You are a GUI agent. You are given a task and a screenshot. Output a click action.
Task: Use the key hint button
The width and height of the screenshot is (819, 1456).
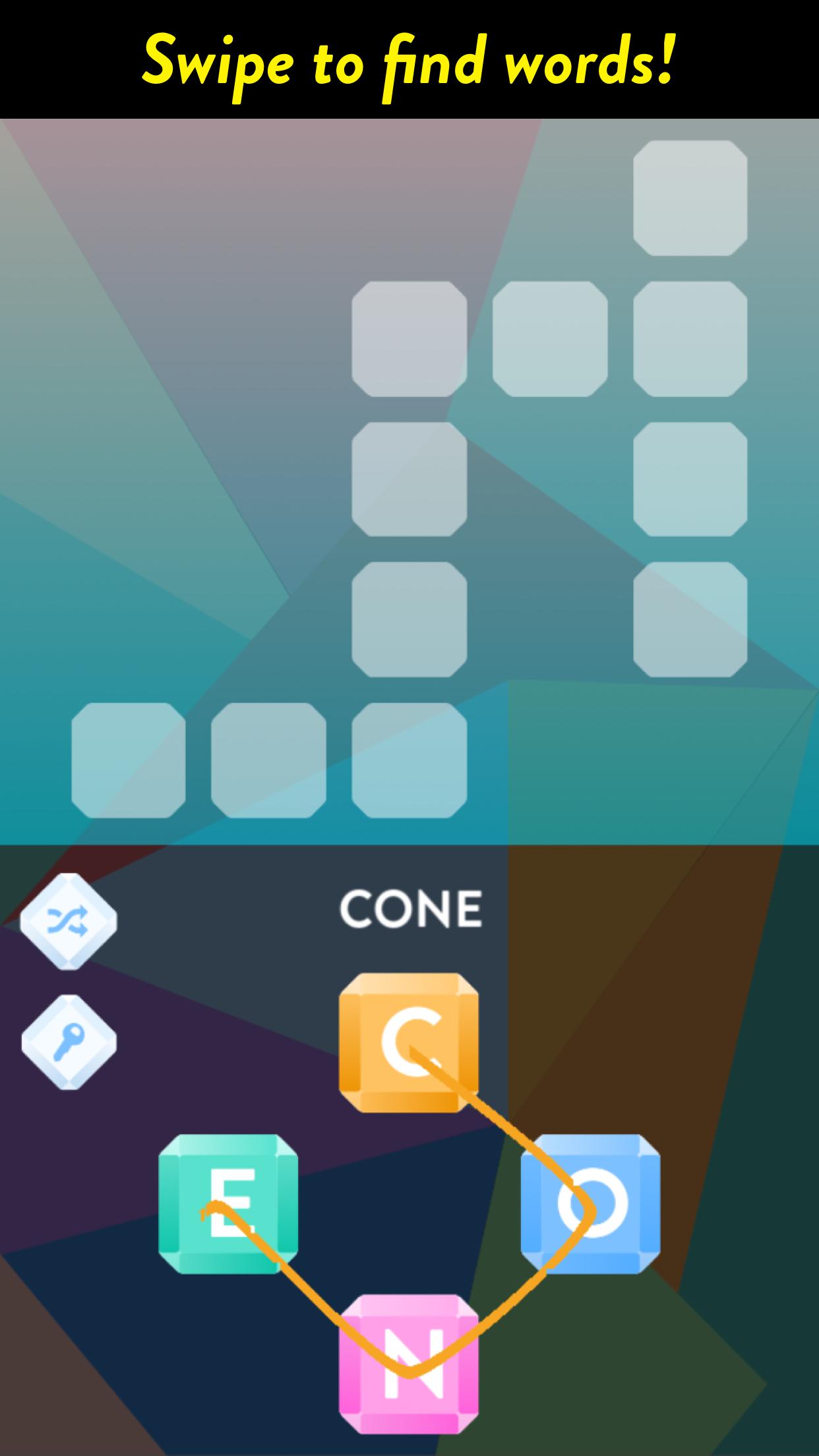pyautogui.click(x=69, y=1042)
